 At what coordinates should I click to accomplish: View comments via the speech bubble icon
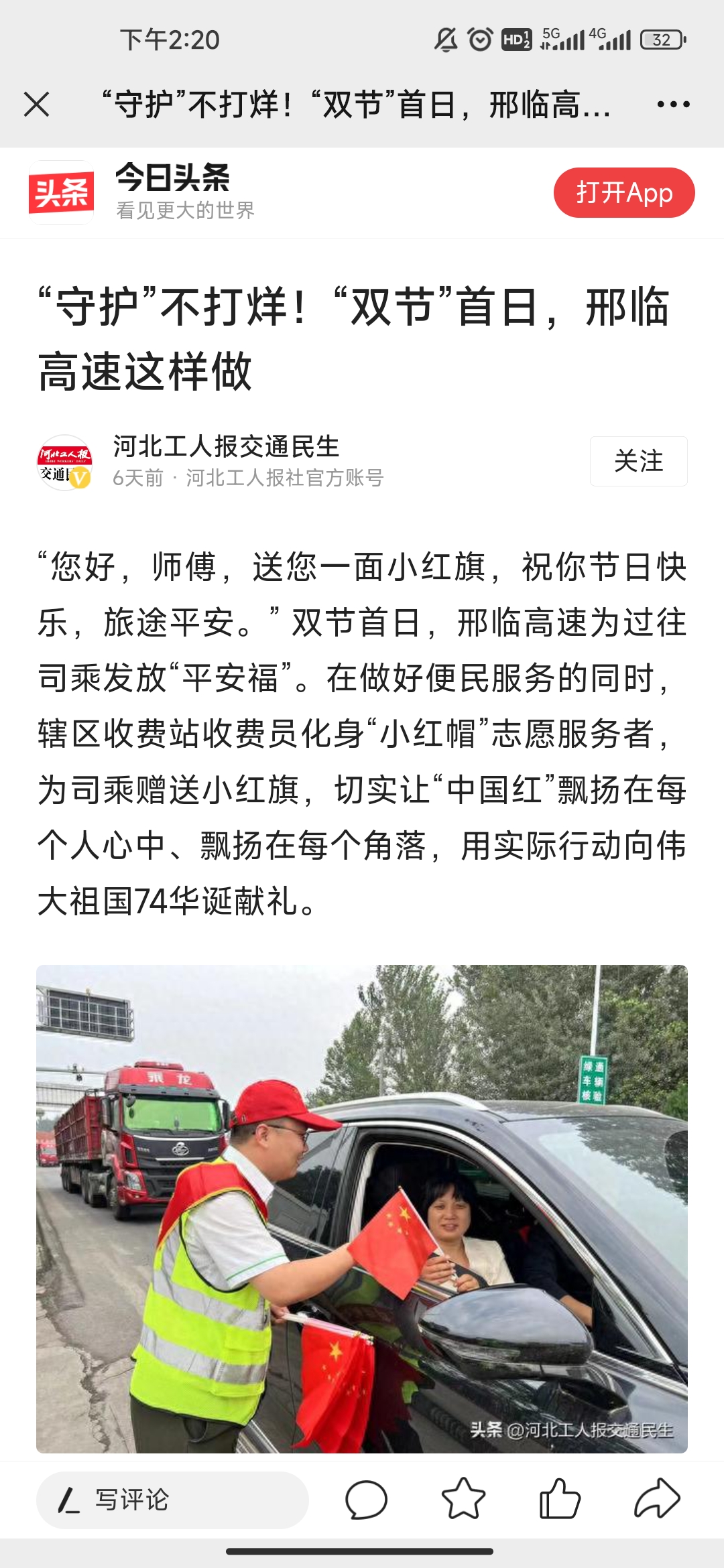[x=366, y=1500]
